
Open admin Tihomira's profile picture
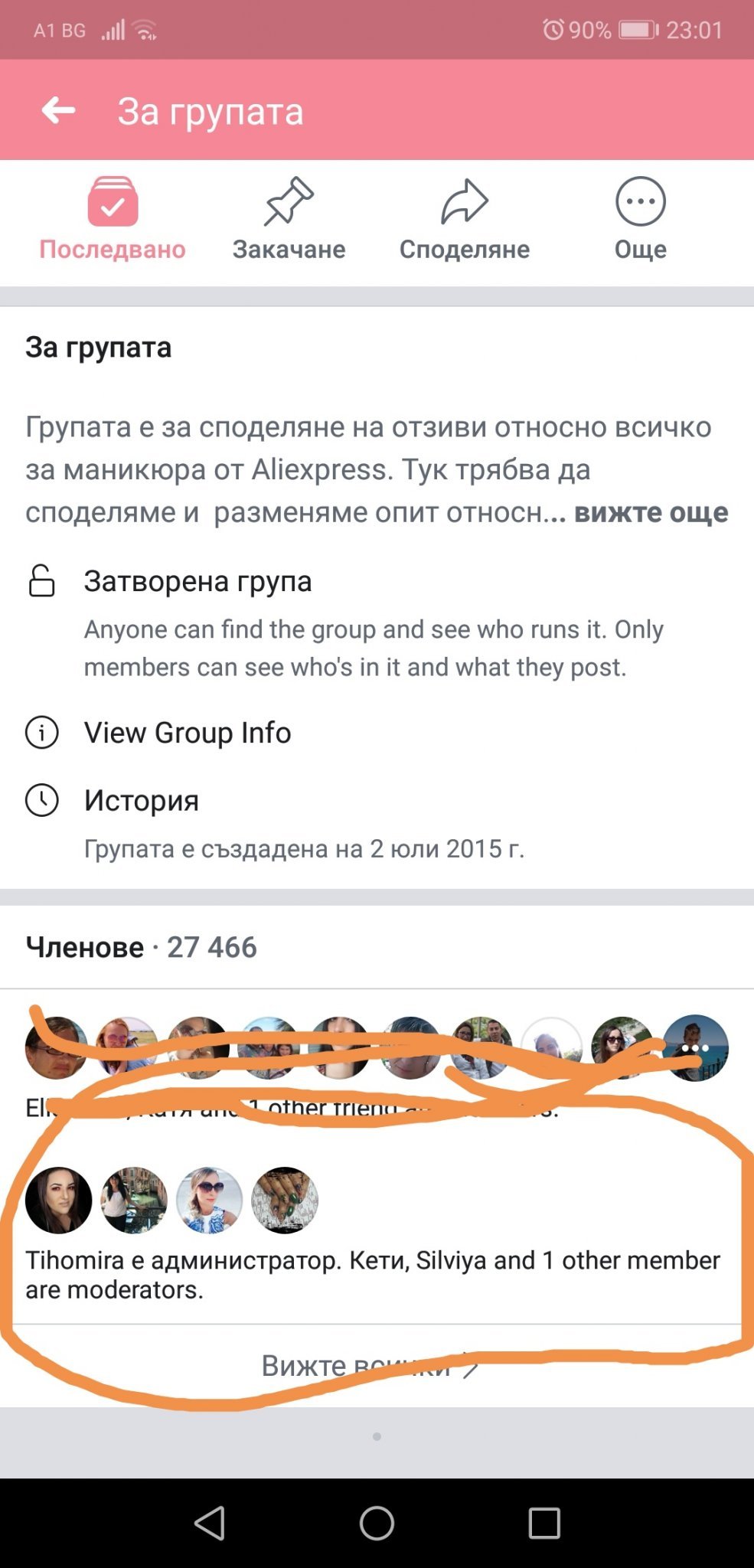59,1200
